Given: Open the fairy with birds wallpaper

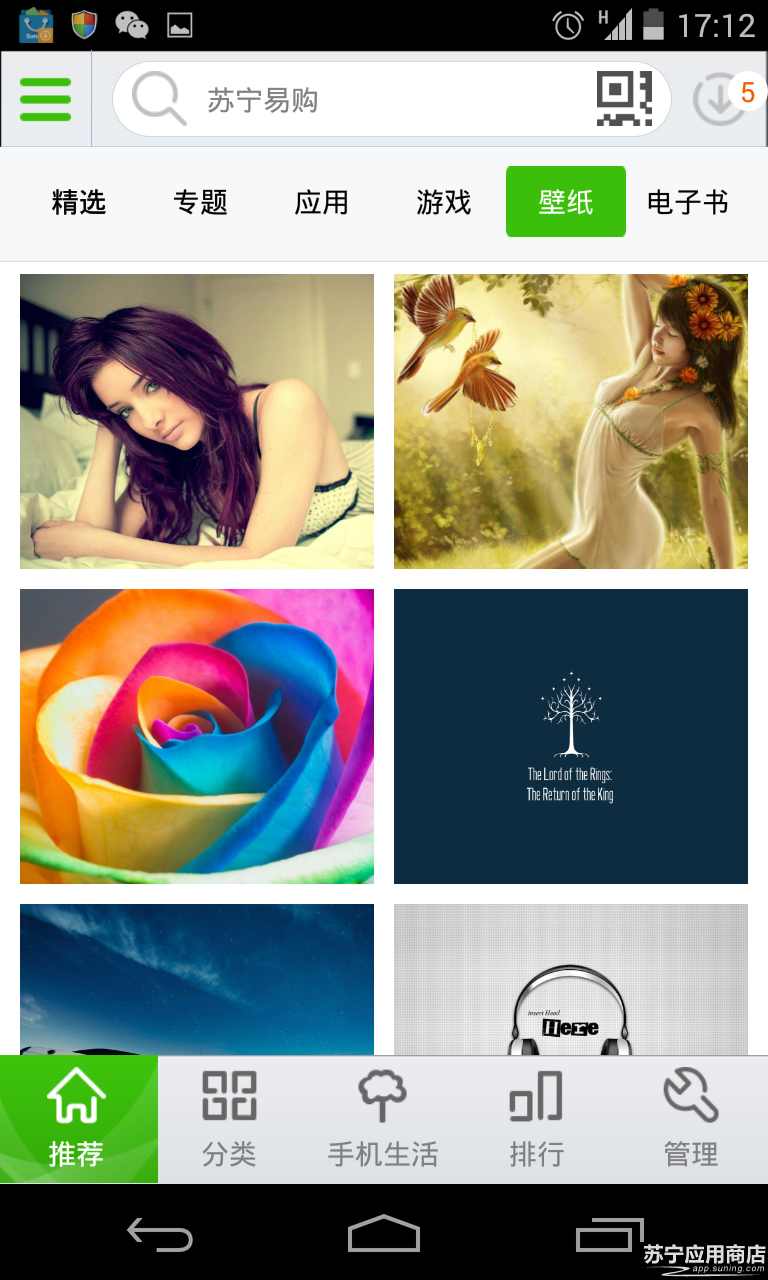Looking at the screenshot, I should (570, 421).
